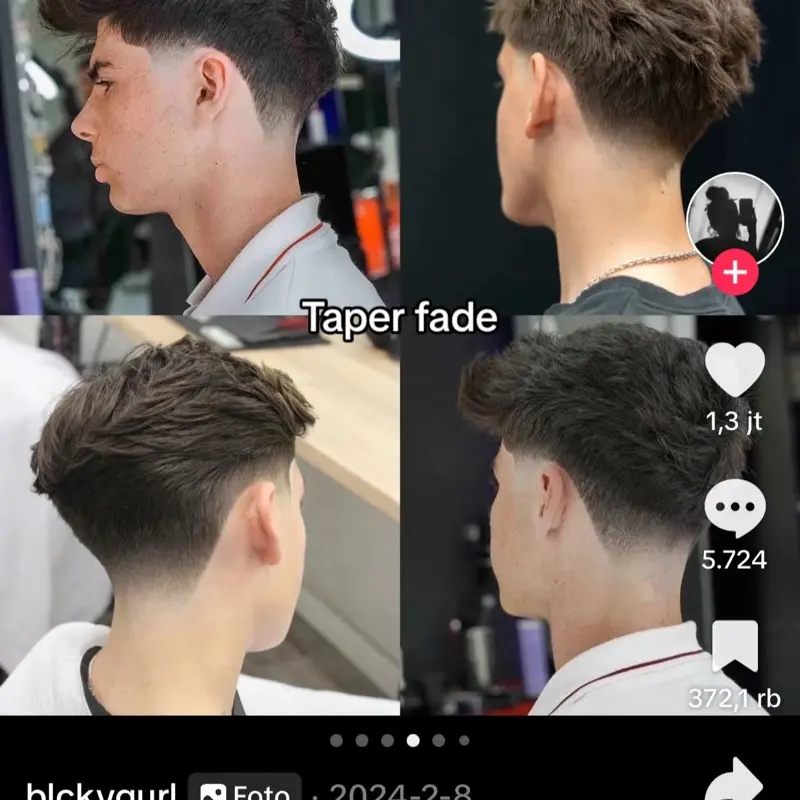The height and width of the screenshot is (800, 800).
Task: Bookmark this post to favorites
Action: point(735,647)
